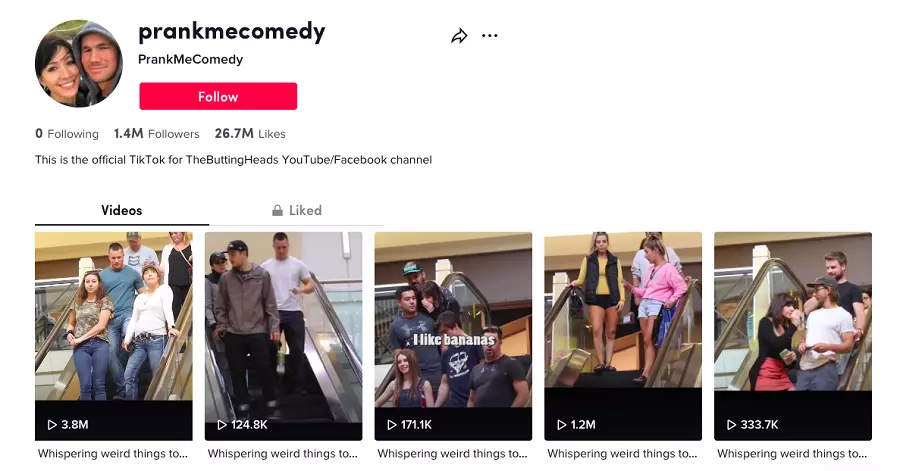
Task: Open the video with 333.7K views
Action: coord(792,335)
